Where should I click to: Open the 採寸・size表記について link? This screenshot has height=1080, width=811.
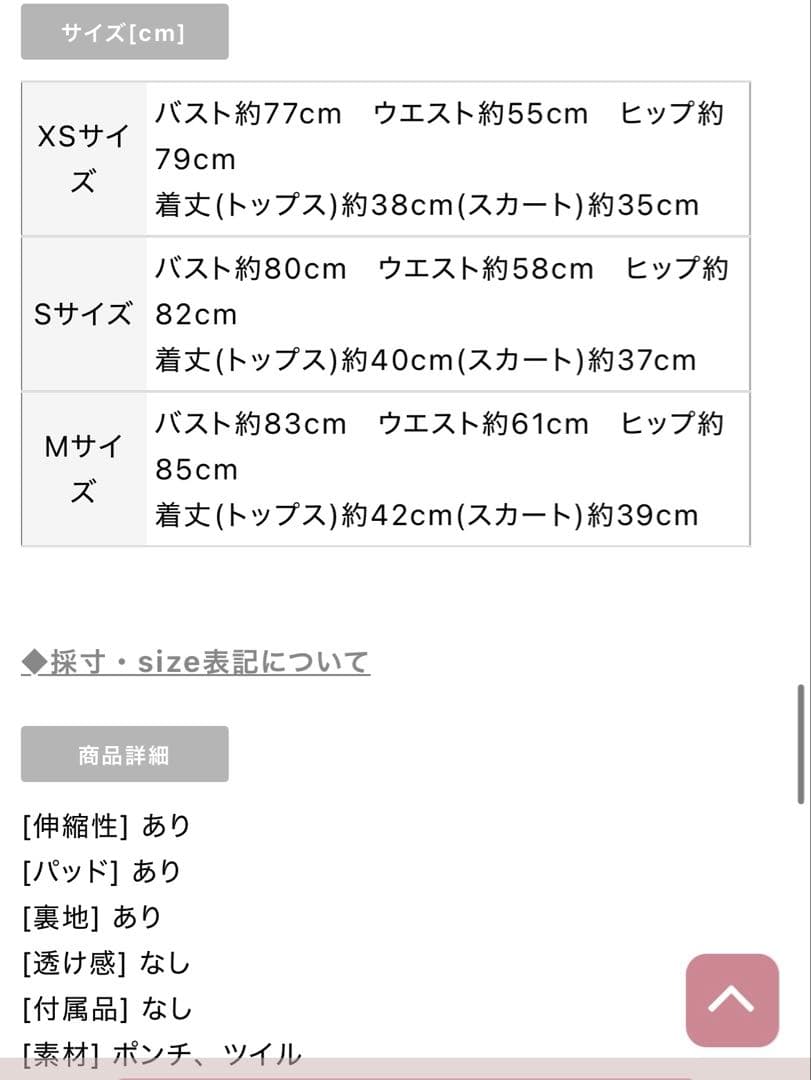click(x=196, y=661)
